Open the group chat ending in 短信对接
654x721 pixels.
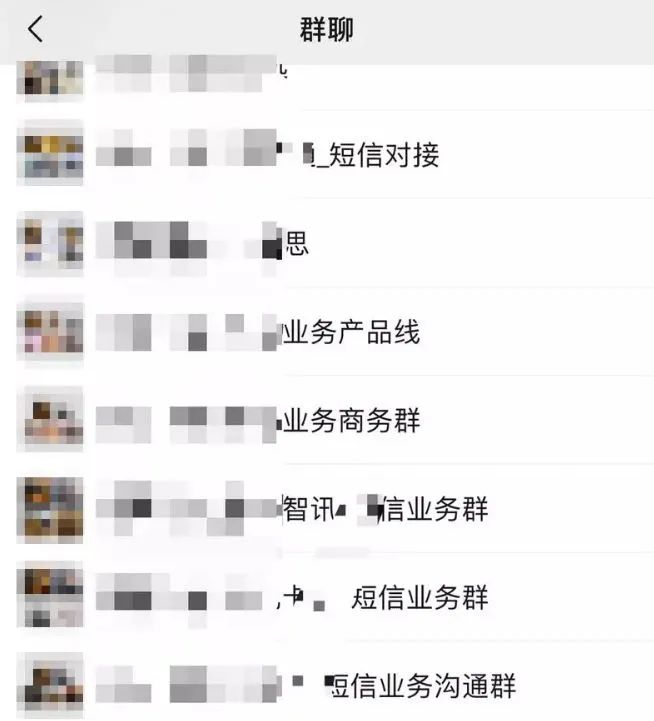click(360, 156)
